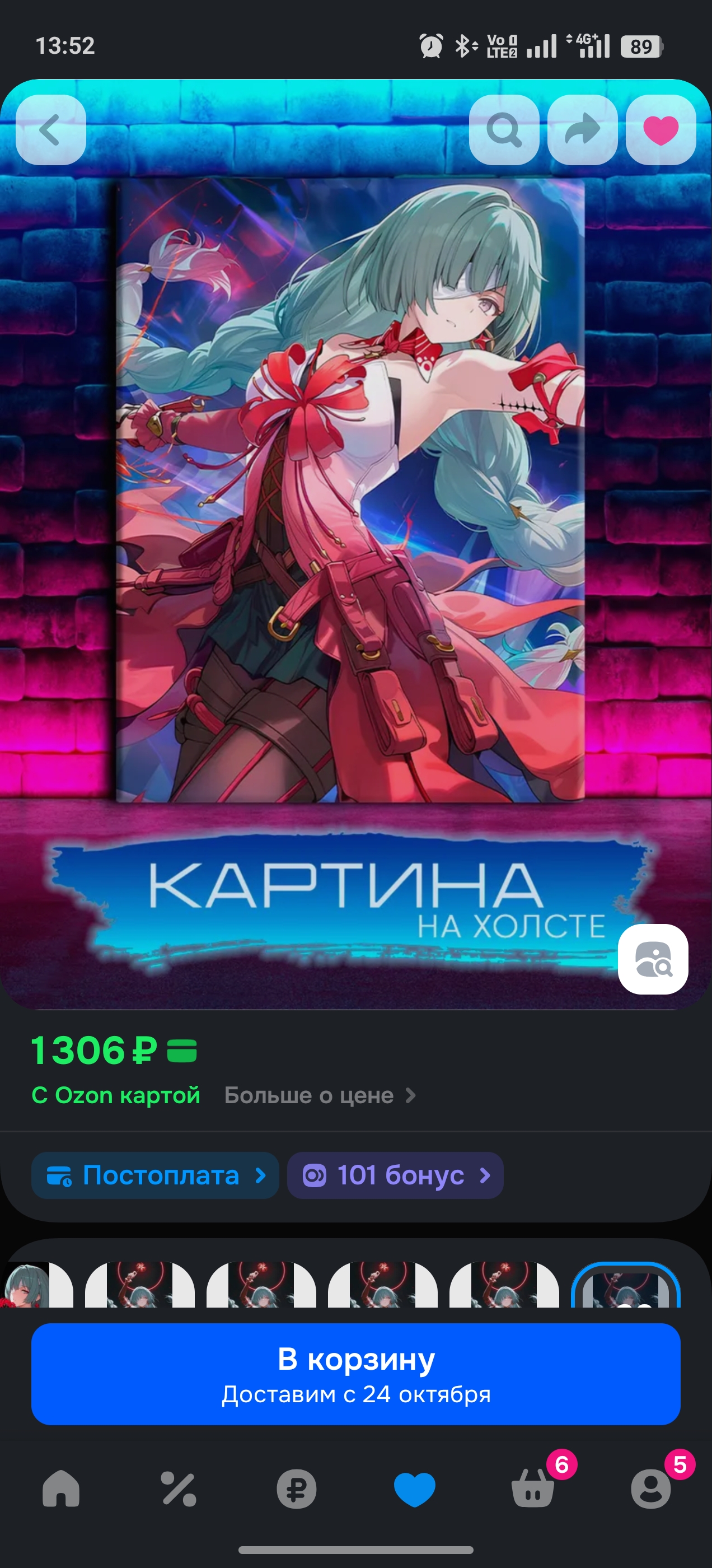Add item with 'В корзину' button
The height and width of the screenshot is (1568, 712).
point(356,1374)
